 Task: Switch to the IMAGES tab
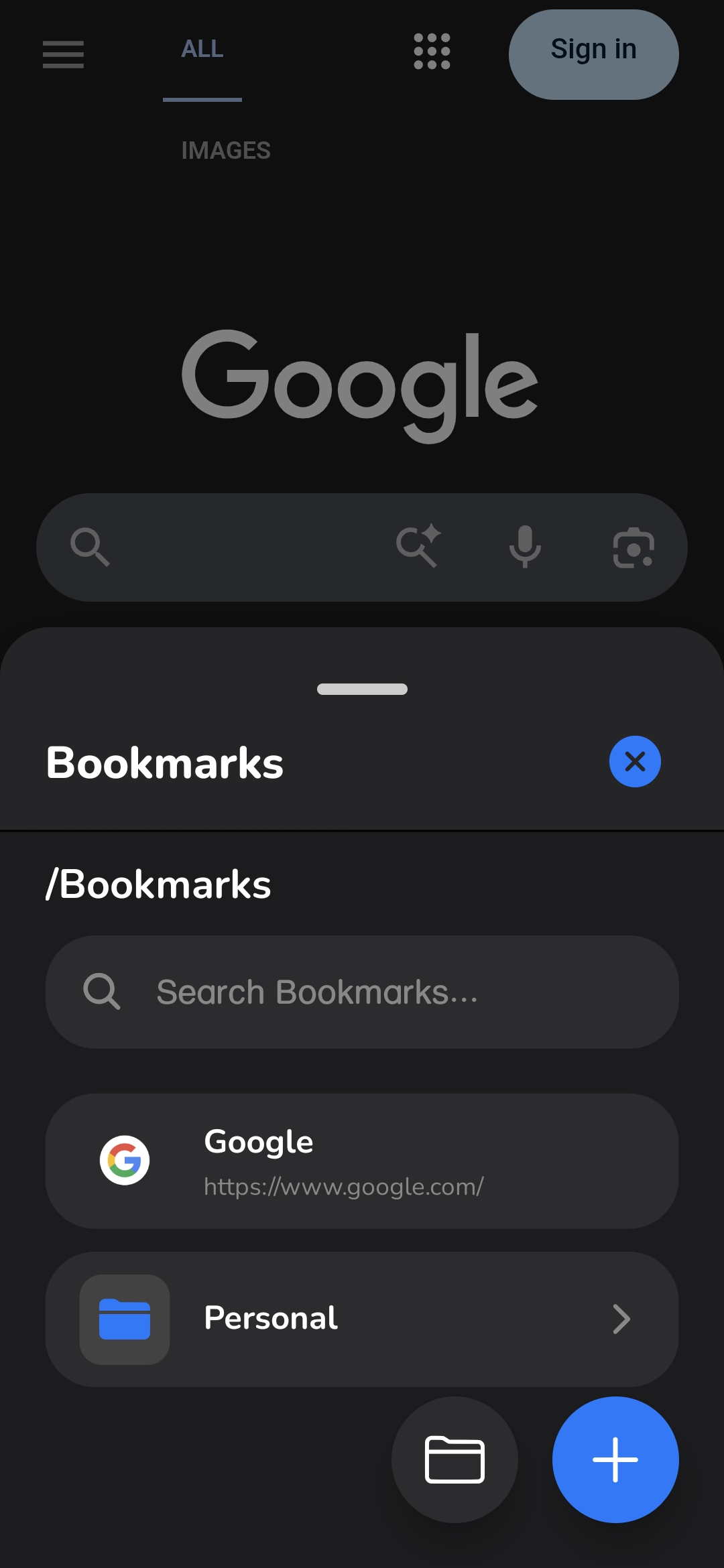[x=225, y=150]
